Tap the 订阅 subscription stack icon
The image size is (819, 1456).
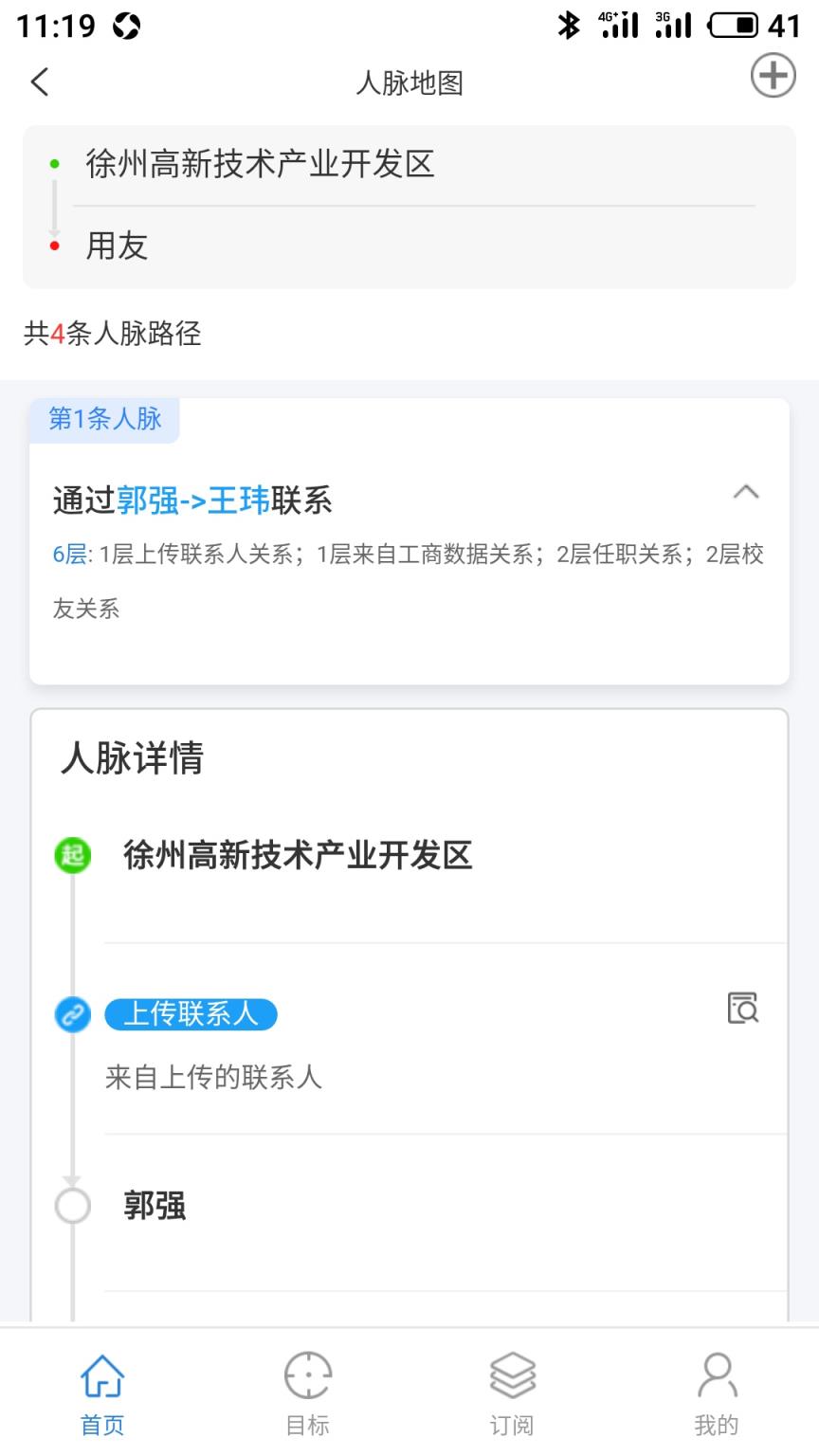coord(511,1374)
